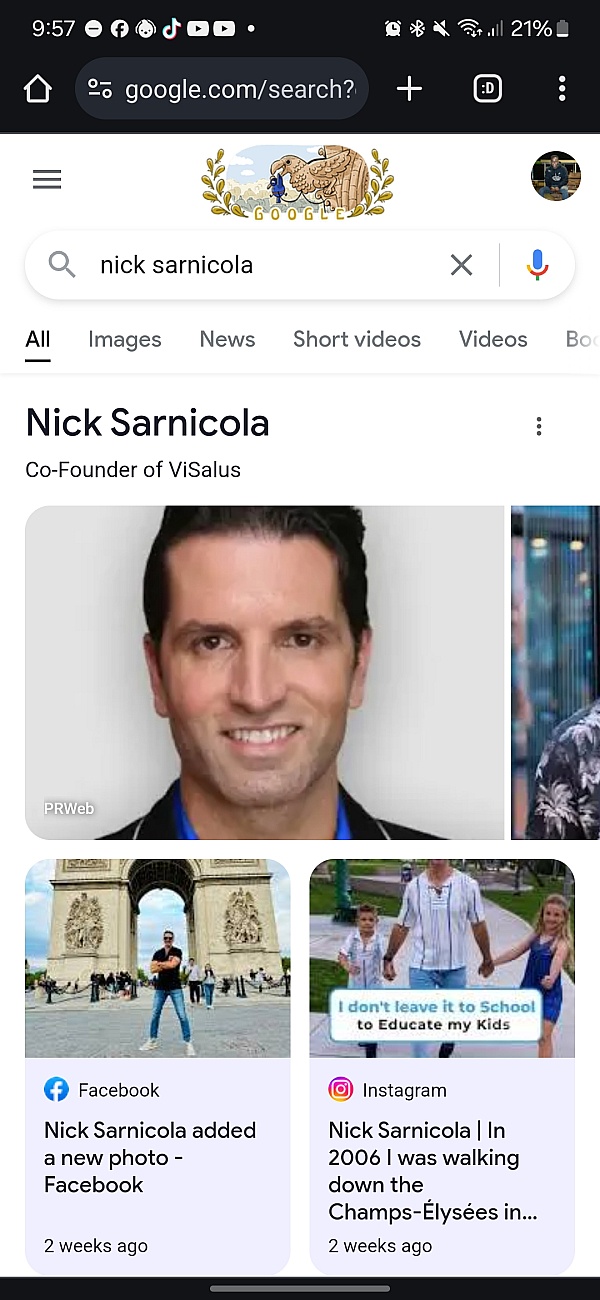
Task: Open the large PRWeb photo
Action: tap(264, 672)
